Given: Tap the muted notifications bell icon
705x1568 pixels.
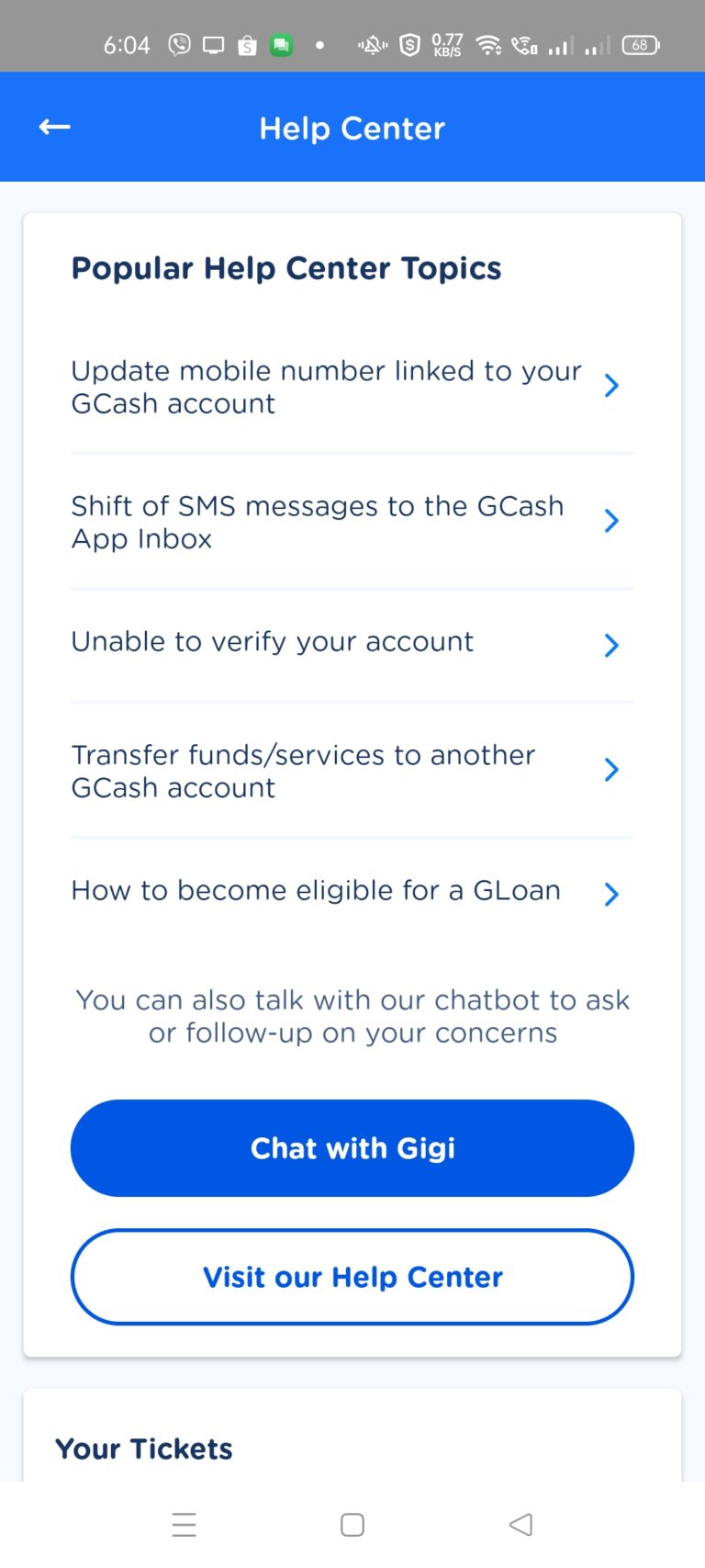Looking at the screenshot, I should (374, 44).
